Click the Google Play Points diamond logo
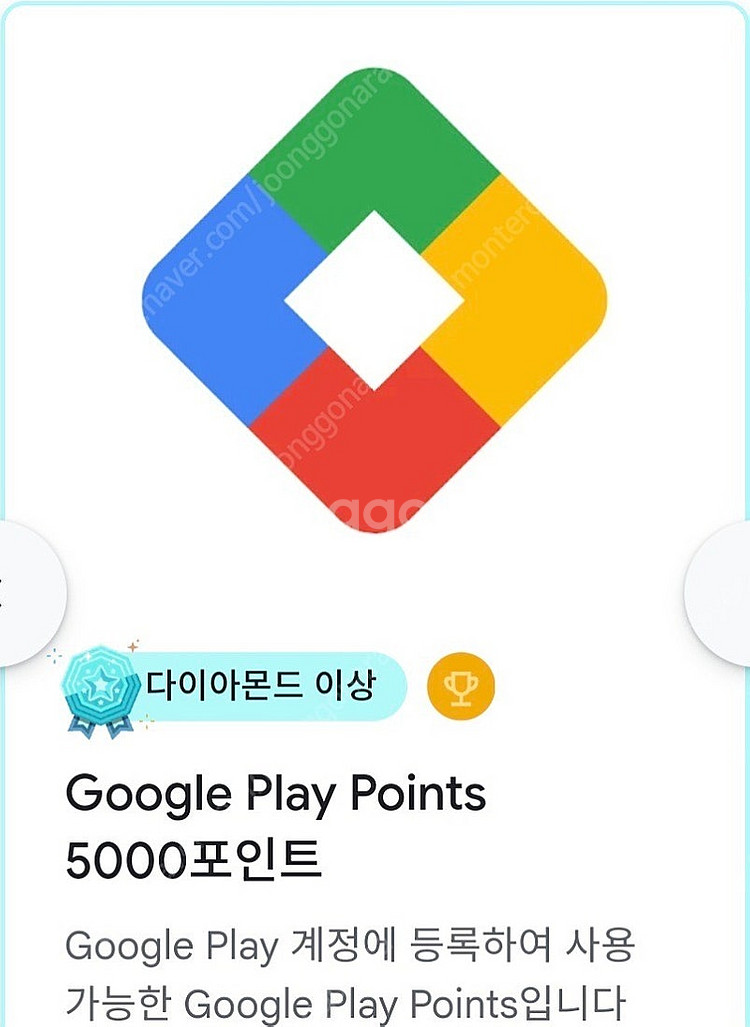Image resolution: width=750 pixels, height=1027 pixels. (x=375, y=300)
